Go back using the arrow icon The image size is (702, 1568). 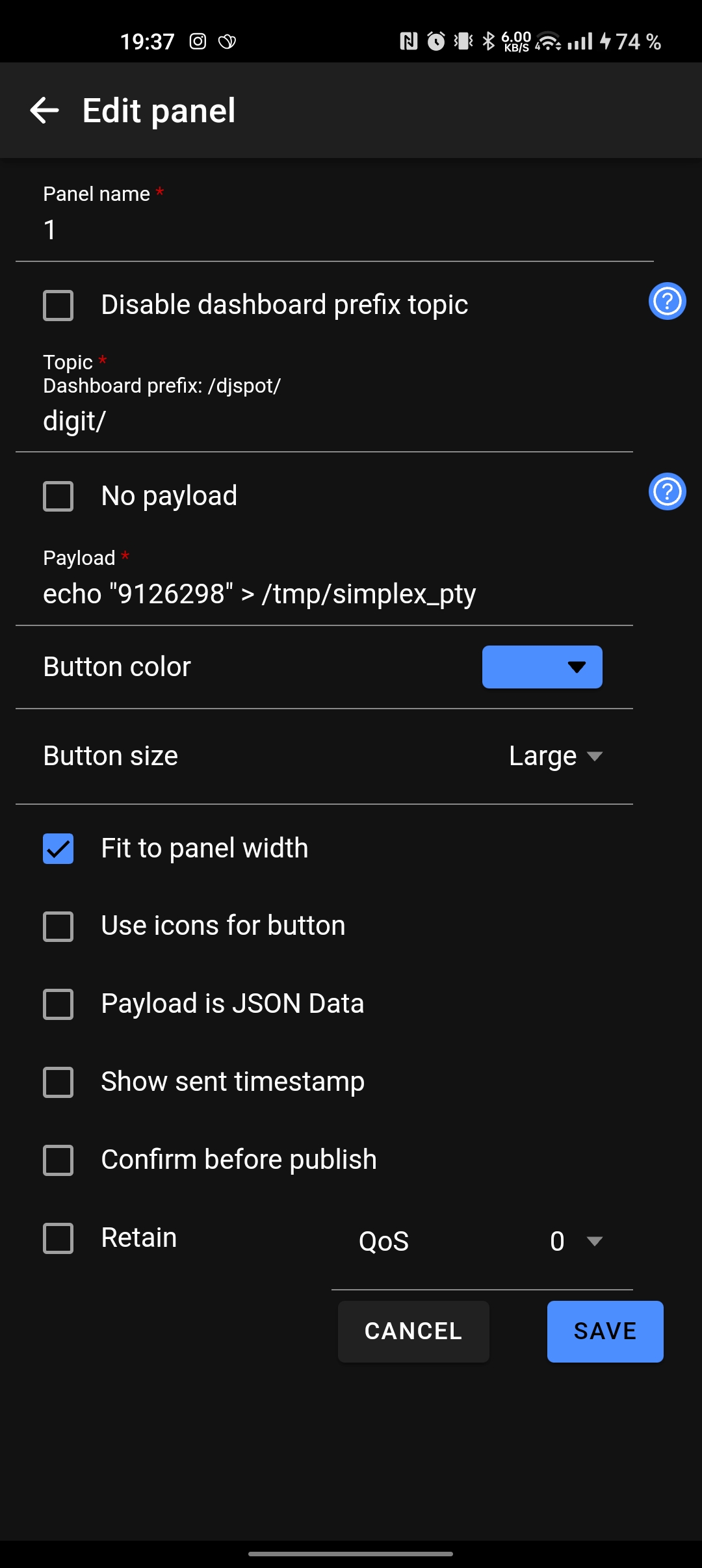(45, 111)
